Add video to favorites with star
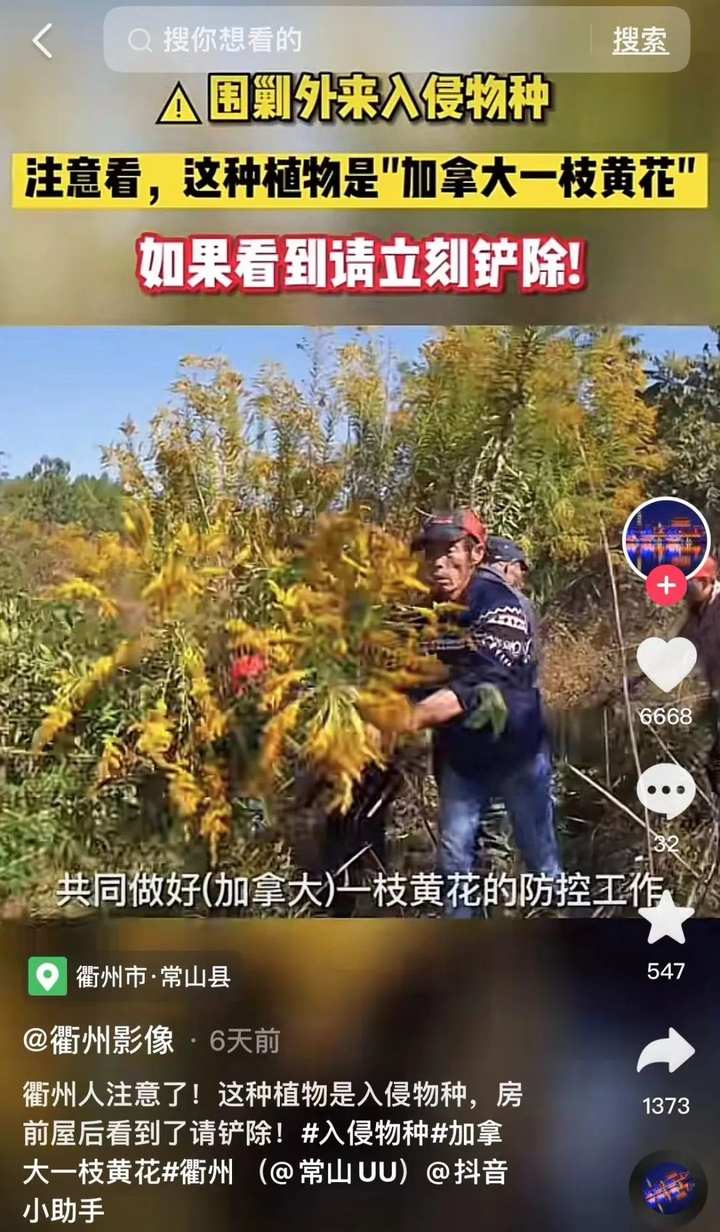Image resolution: width=720 pixels, height=1232 pixels. (x=666, y=921)
